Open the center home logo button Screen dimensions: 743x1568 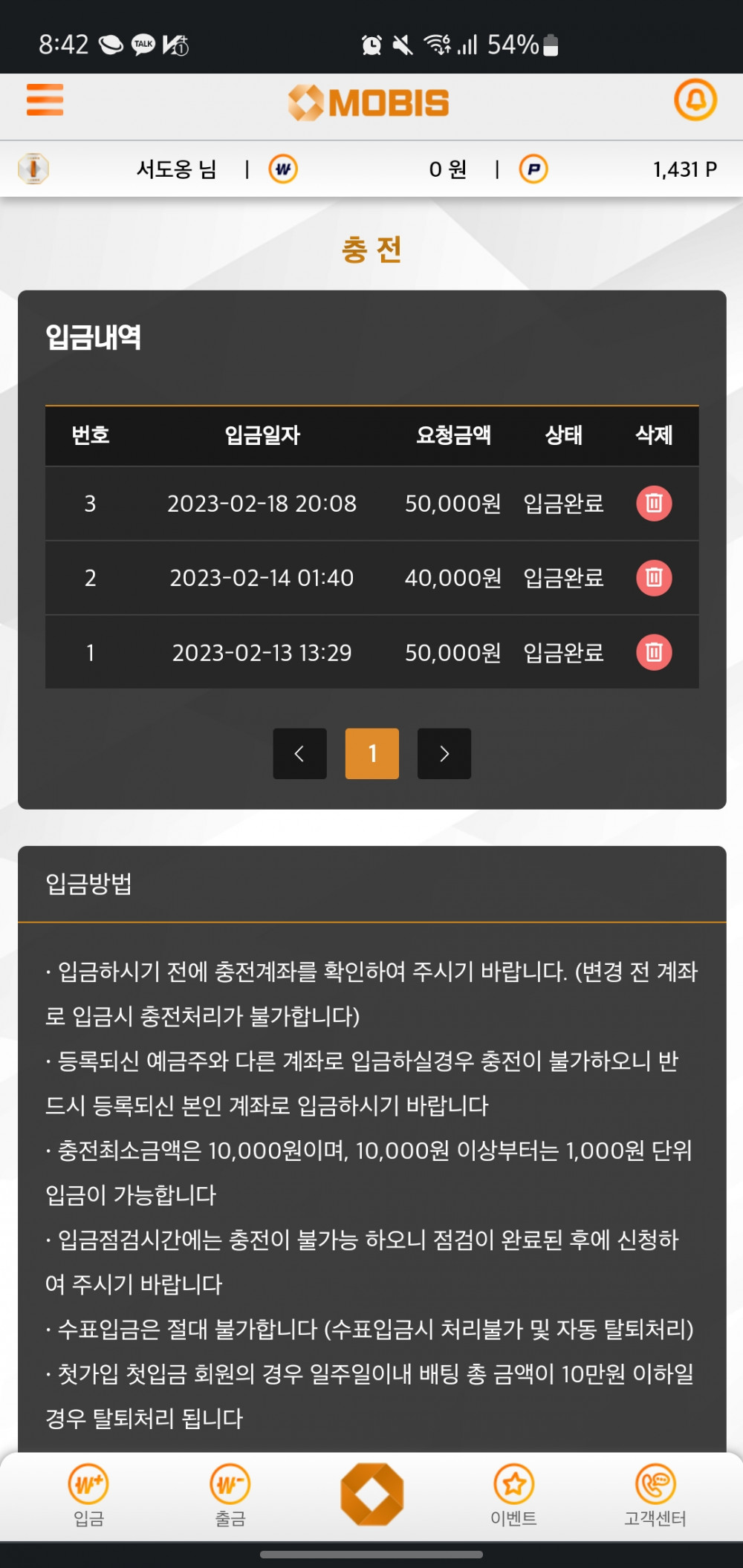pos(371,1494)
